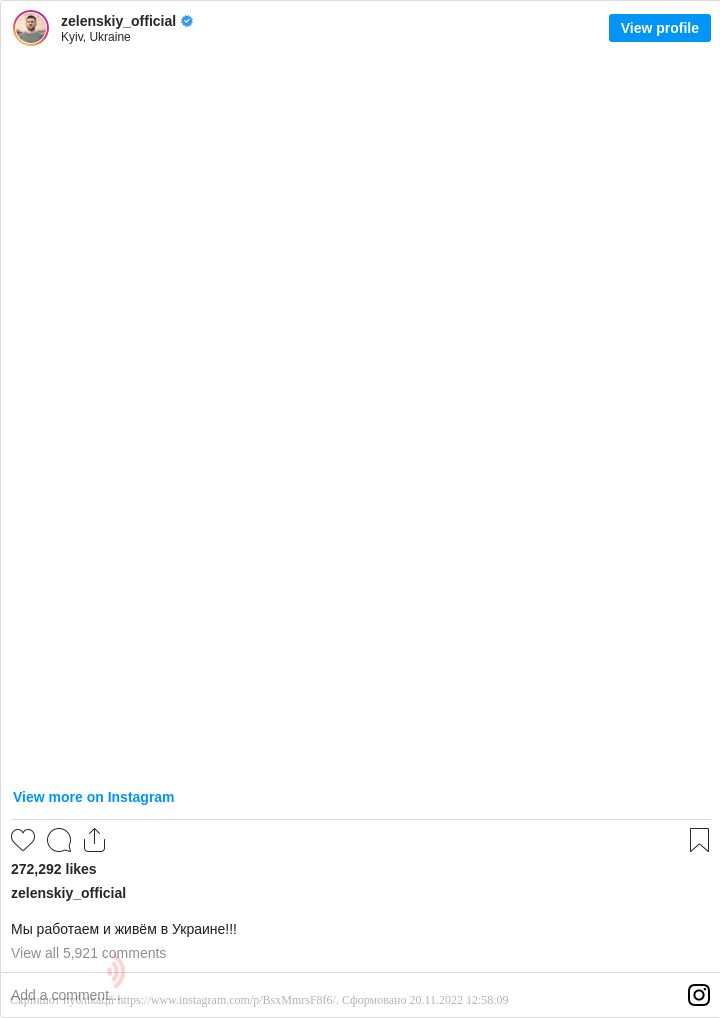Like this post with the heart icon

click(23, 840)
